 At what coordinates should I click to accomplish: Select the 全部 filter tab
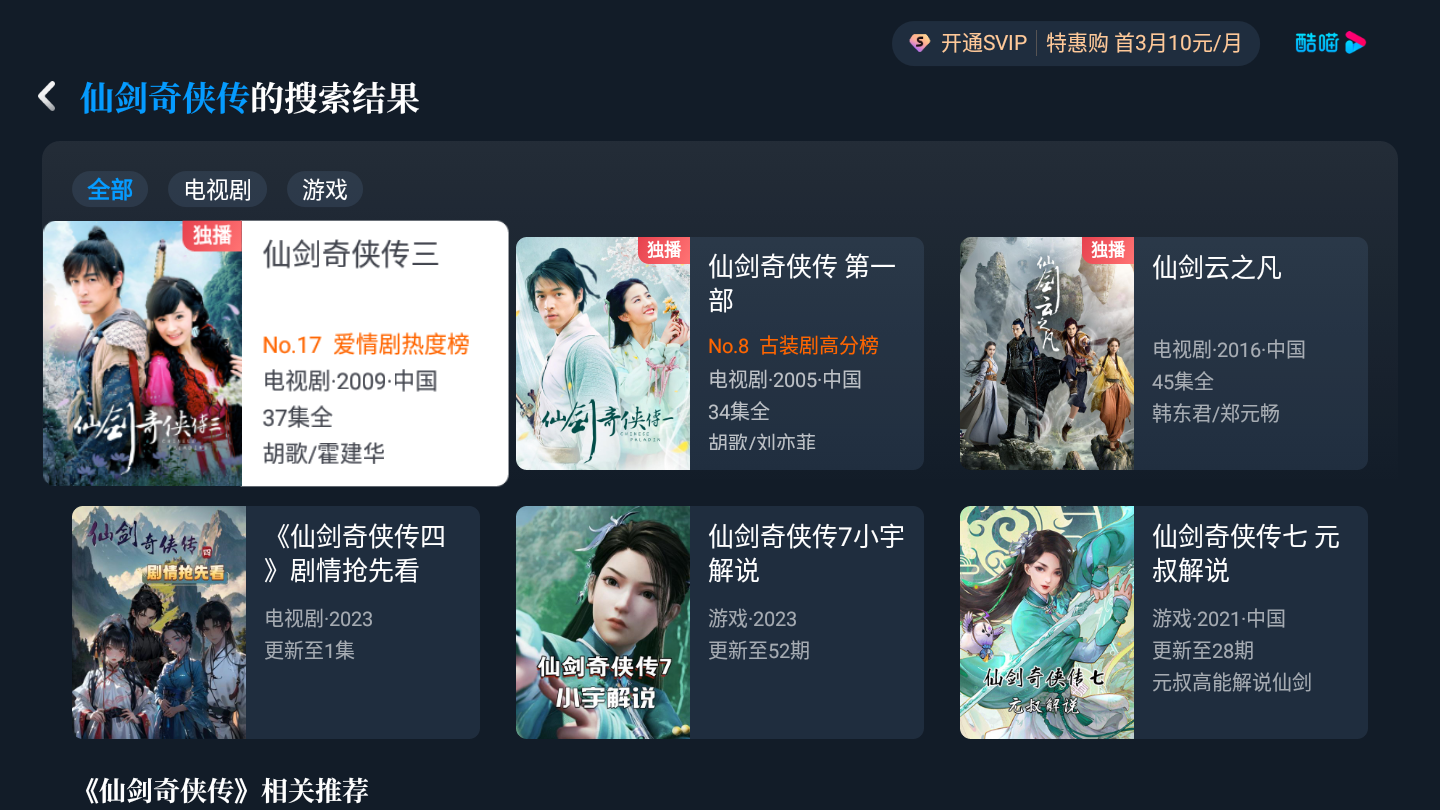(110, 189)
